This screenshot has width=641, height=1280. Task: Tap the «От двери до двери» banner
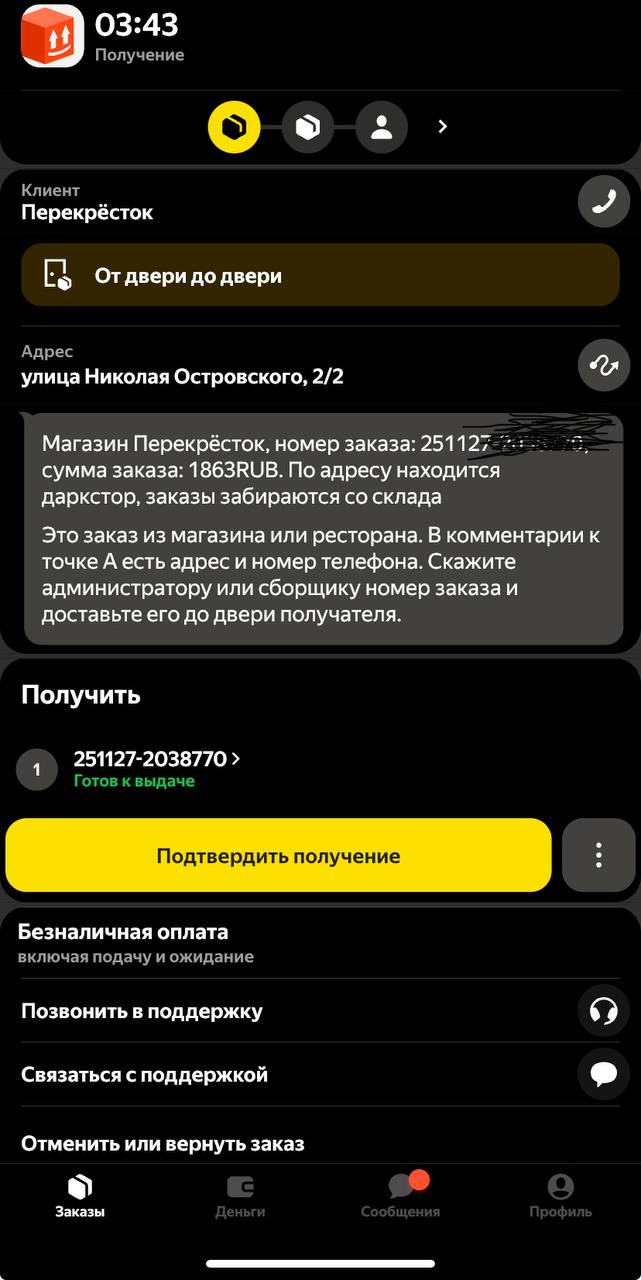tap(320, 275)
